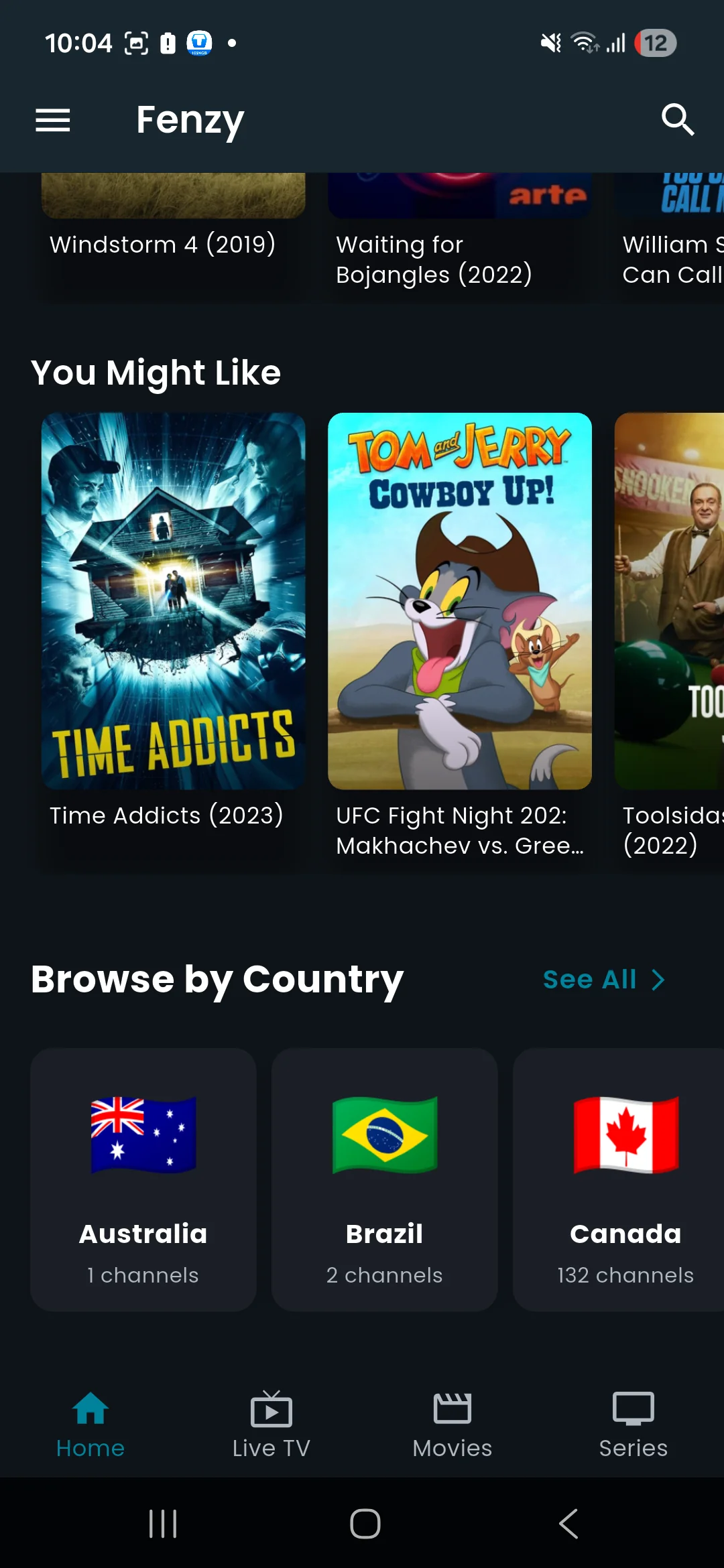Browse channels from Brazil
This screenshot has height=1568, width=724.
pos(385,1179)
